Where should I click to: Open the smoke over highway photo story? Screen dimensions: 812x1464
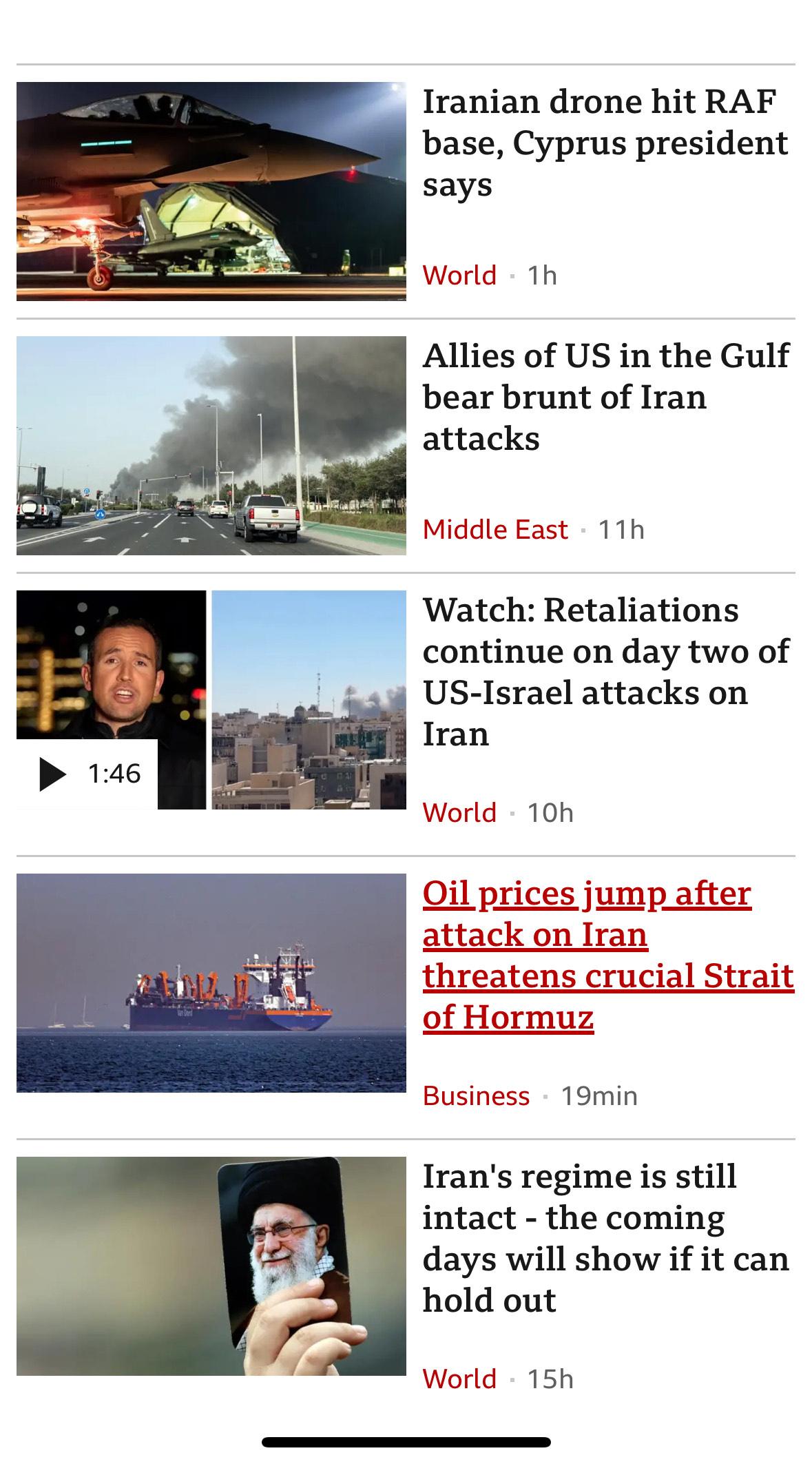tap(211, 446)
